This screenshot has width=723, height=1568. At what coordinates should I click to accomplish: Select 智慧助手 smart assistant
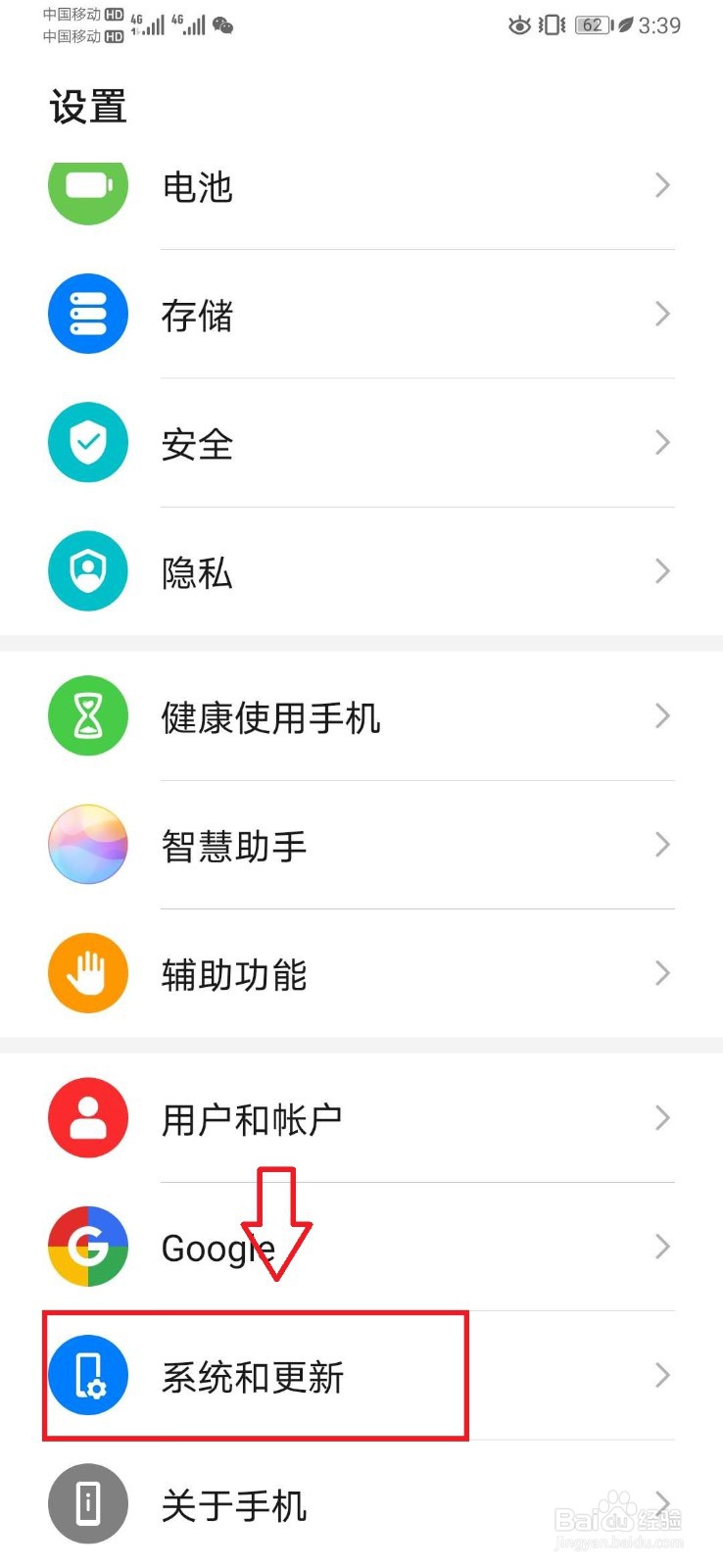point(361,845)
